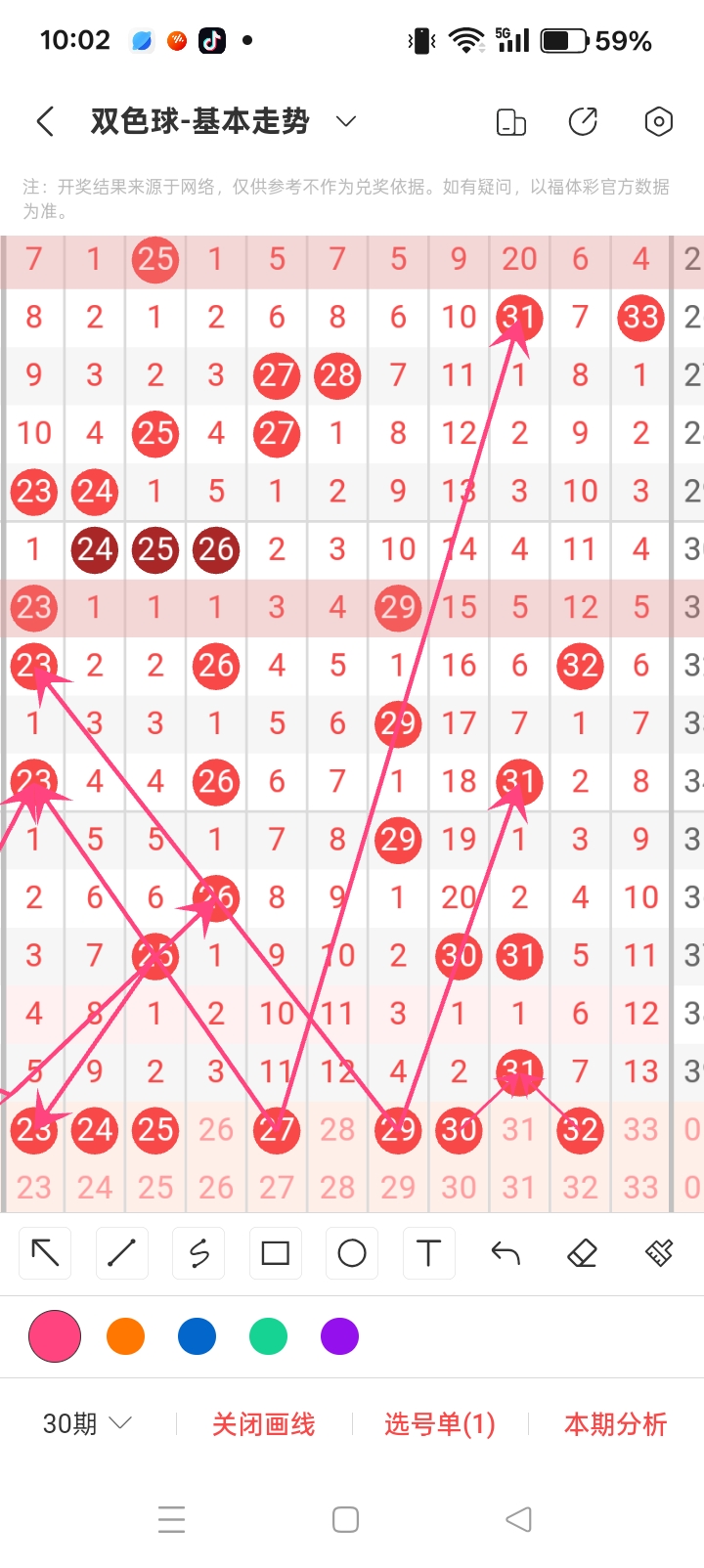Select the rectangle shape tool
The height and width of the screenshot is (1568, 704).
[x=275, y=1252]
